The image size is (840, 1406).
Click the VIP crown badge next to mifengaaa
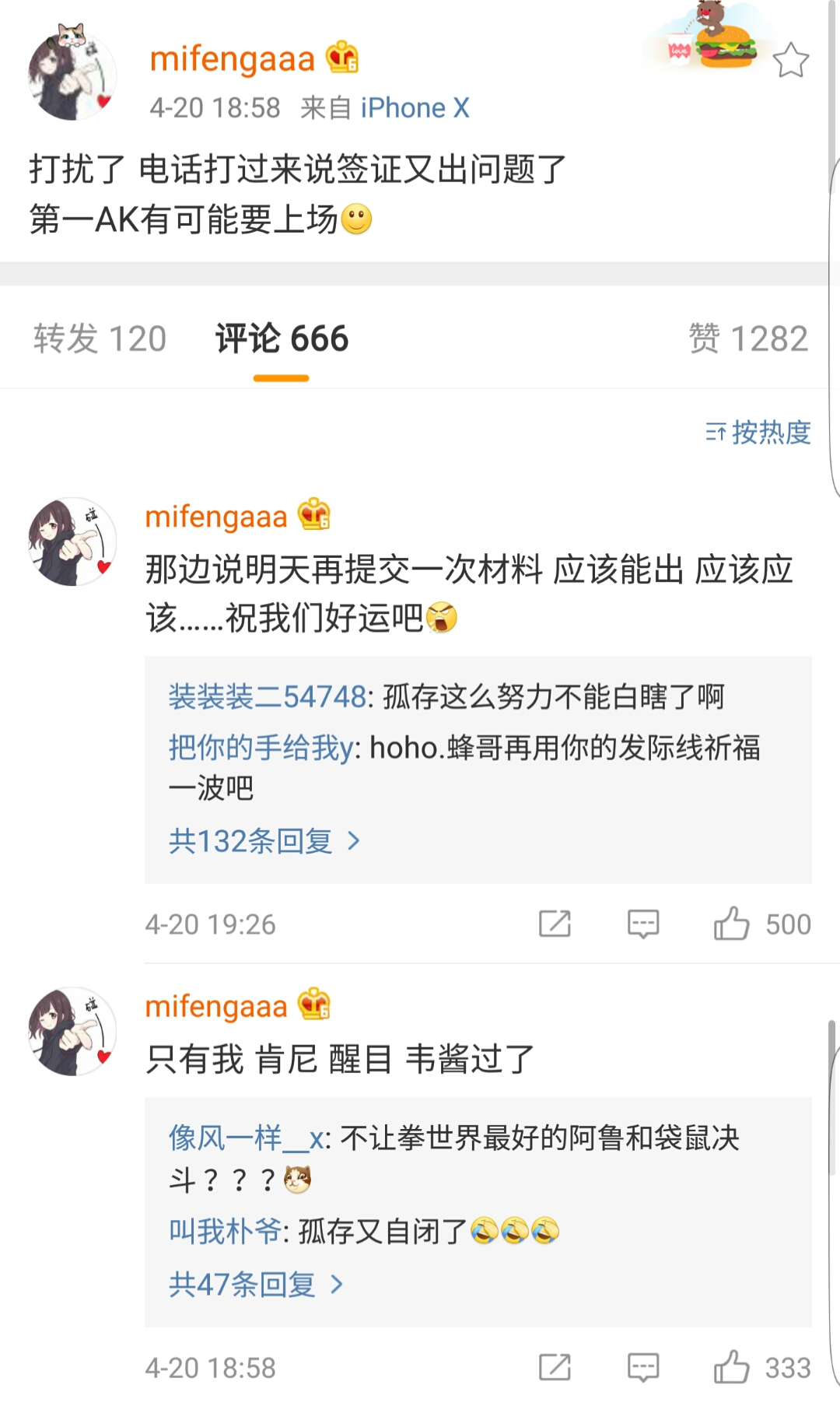tap(341, 58)
